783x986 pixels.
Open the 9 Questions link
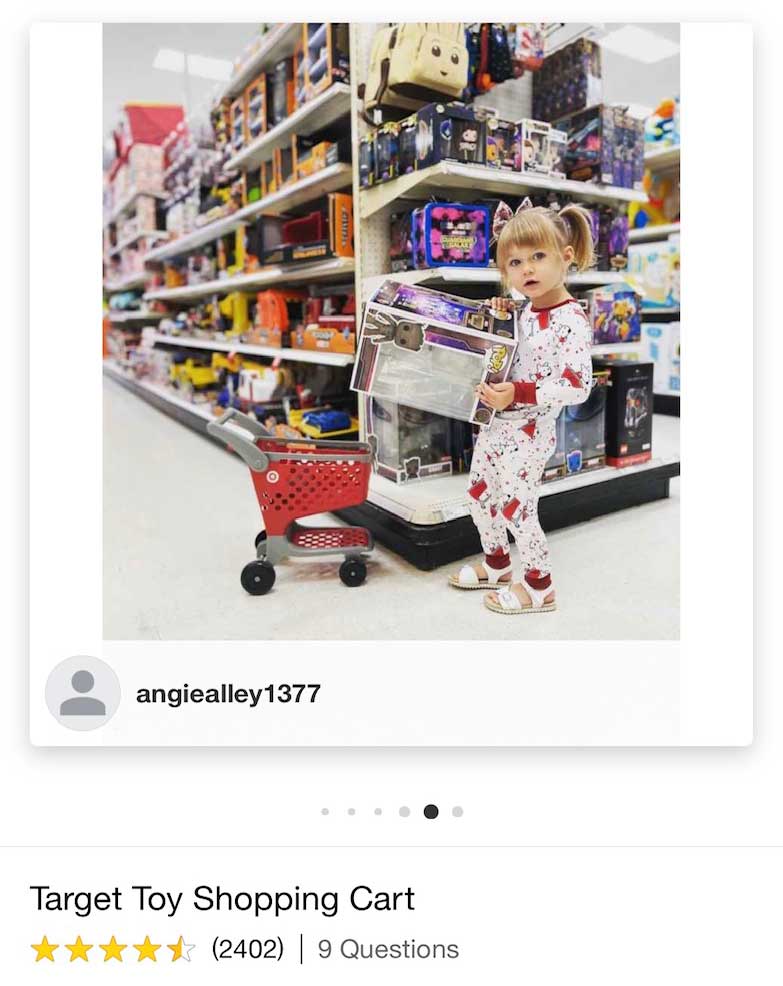point(388,949)
